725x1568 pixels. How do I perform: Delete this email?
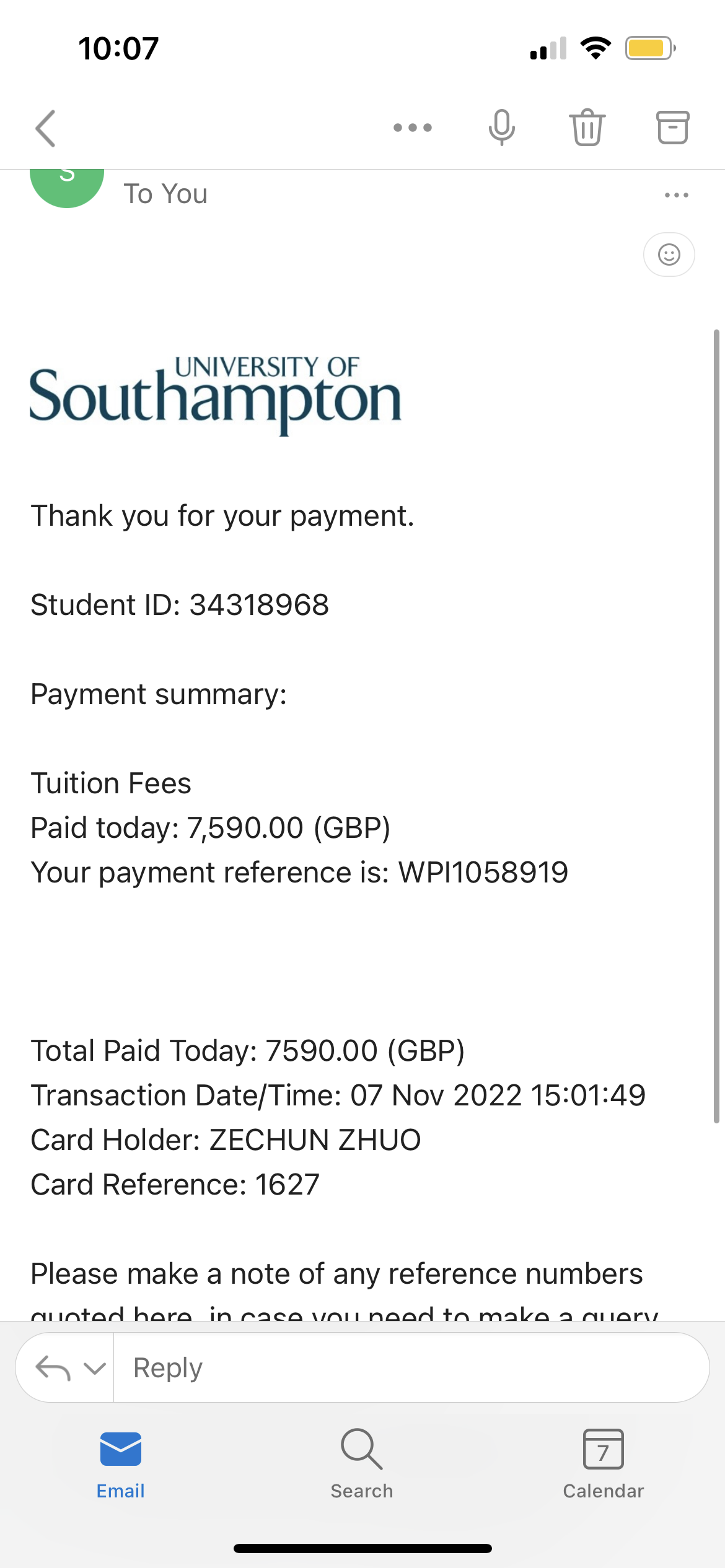(x=587, y=128)
